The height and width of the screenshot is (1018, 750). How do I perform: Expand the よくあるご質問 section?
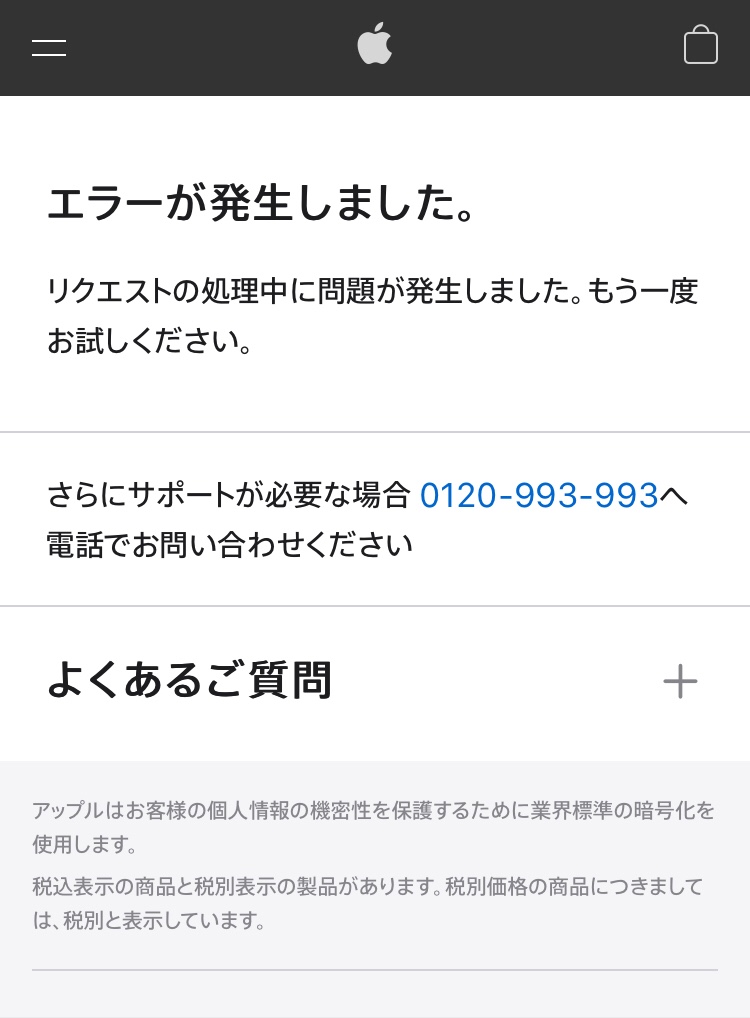point(680,682)
